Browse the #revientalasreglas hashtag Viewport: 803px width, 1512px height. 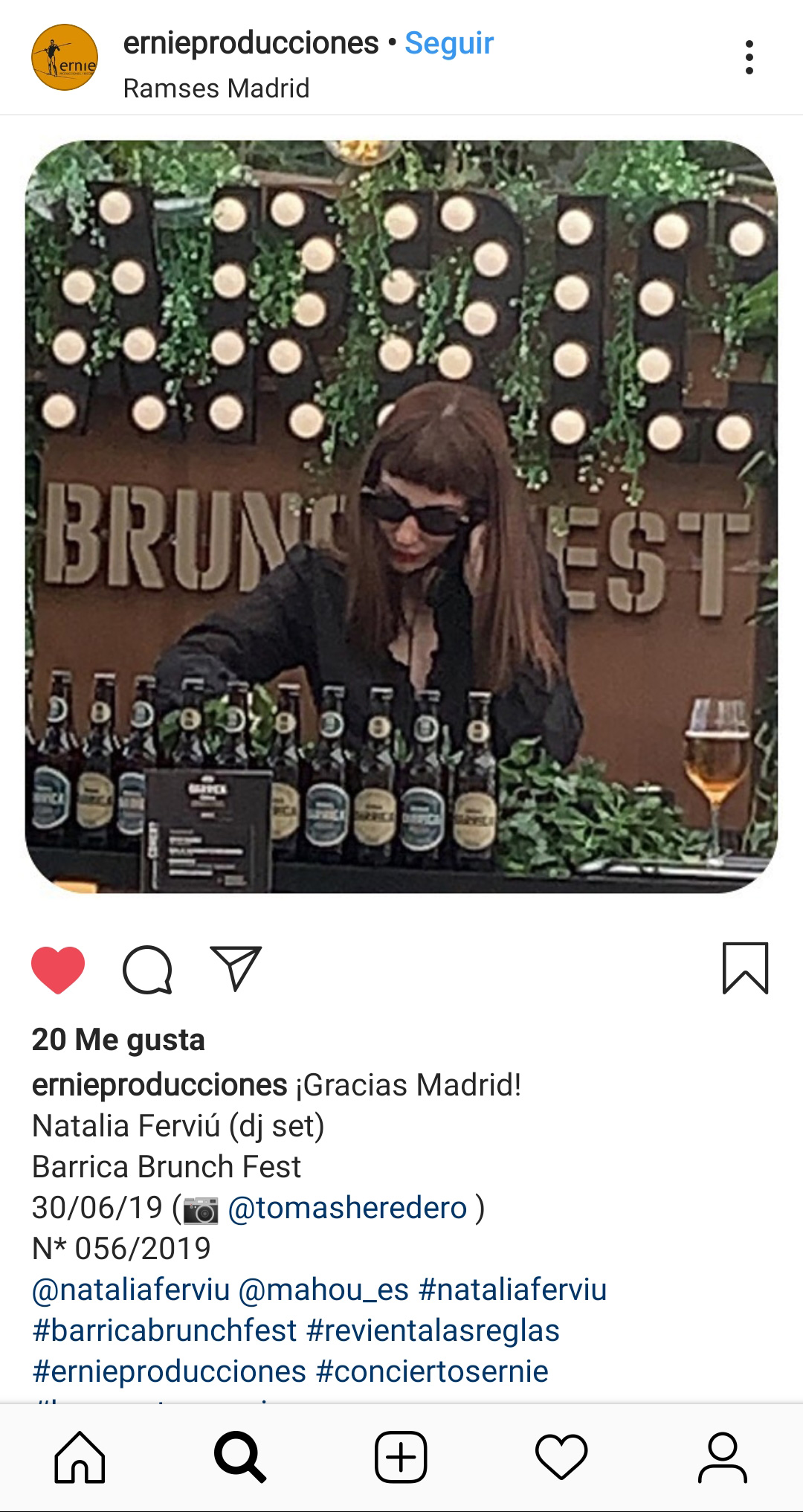(x=433, y=1331)
